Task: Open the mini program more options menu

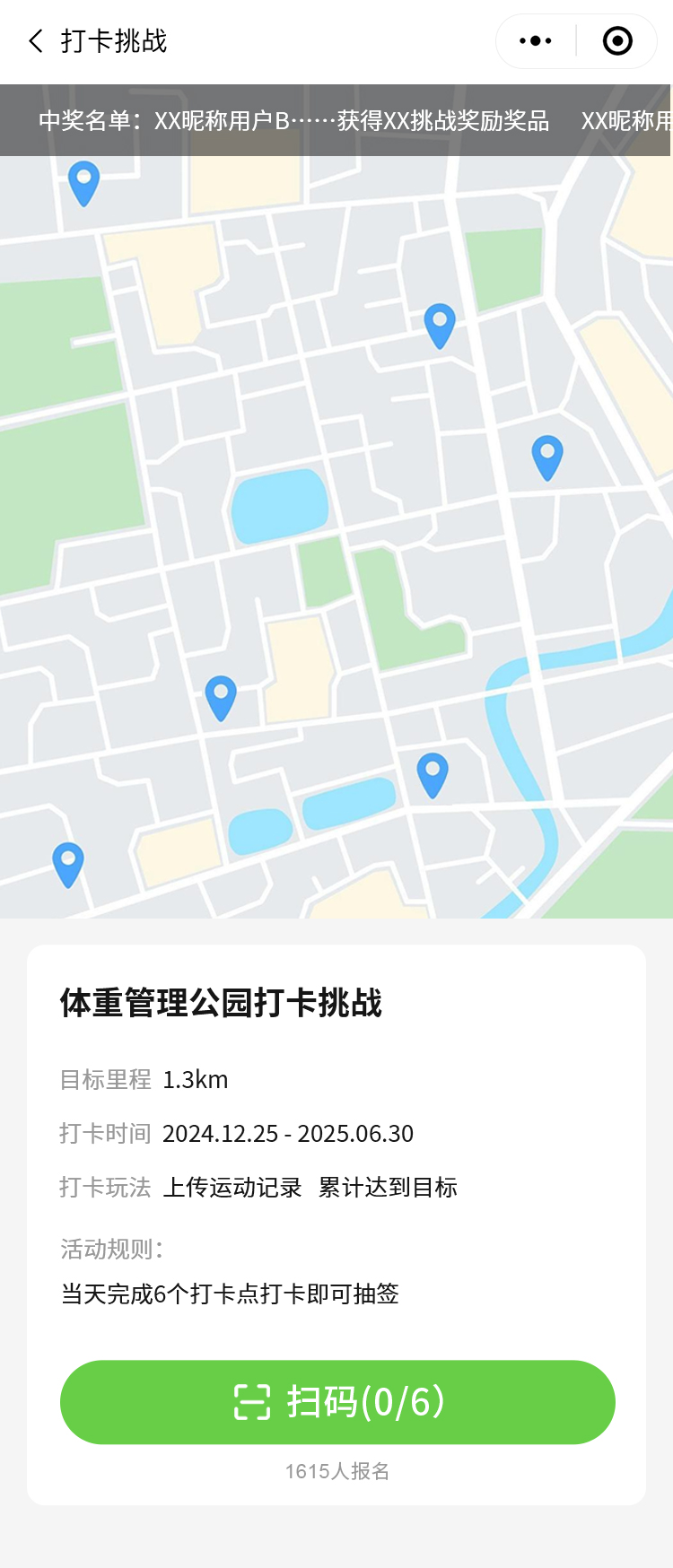Action: click(x=536, y=41)
